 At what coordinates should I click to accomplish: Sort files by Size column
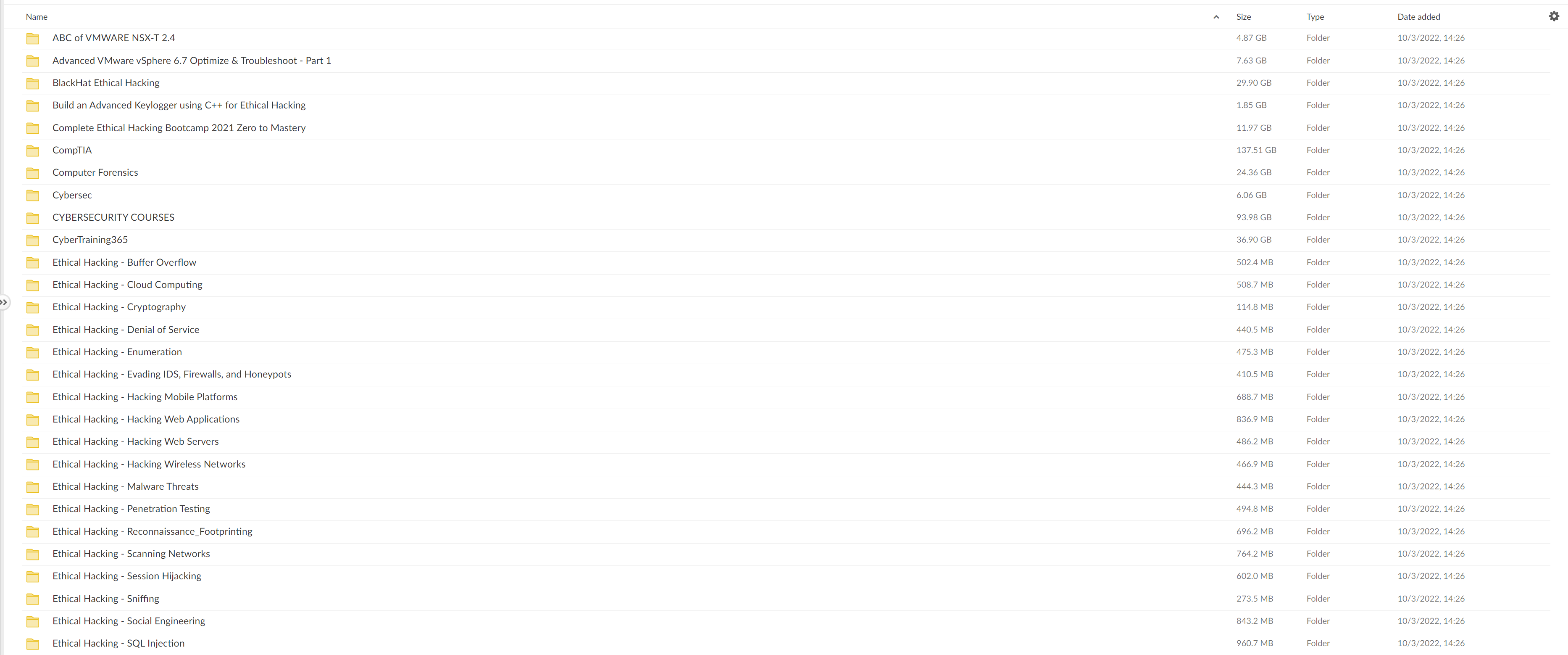click(x=1243, y=17)
